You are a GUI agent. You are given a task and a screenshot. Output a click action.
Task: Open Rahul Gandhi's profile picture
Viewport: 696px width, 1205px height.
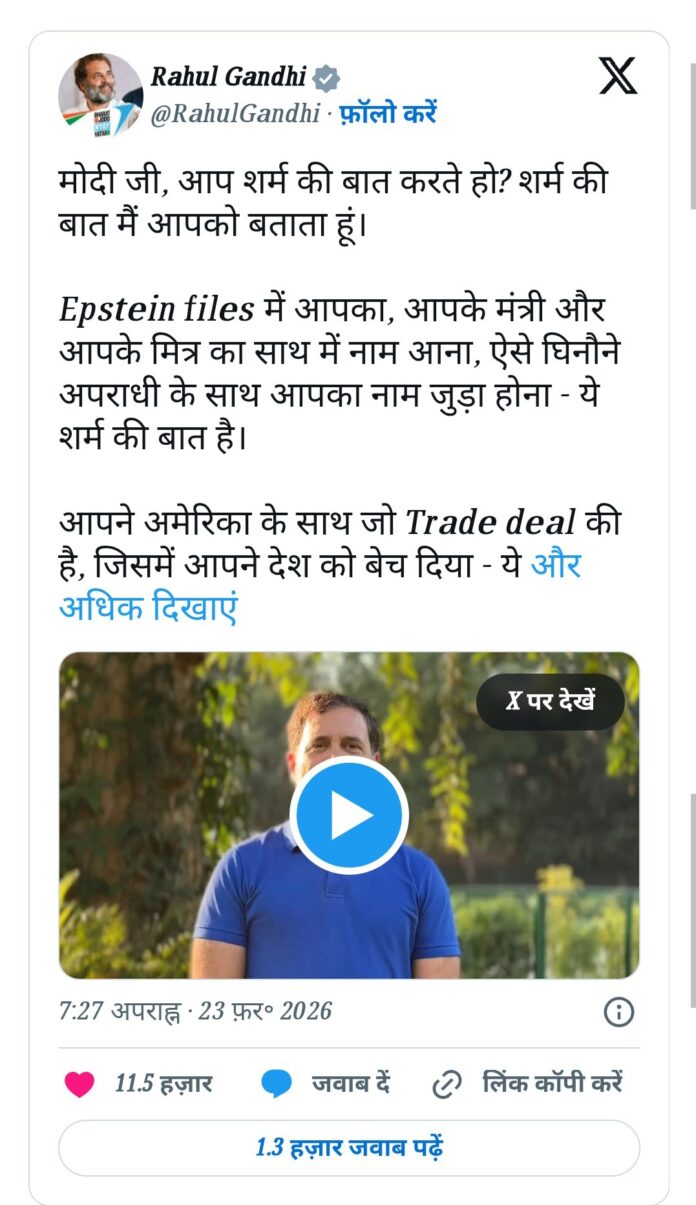[100, 95]
